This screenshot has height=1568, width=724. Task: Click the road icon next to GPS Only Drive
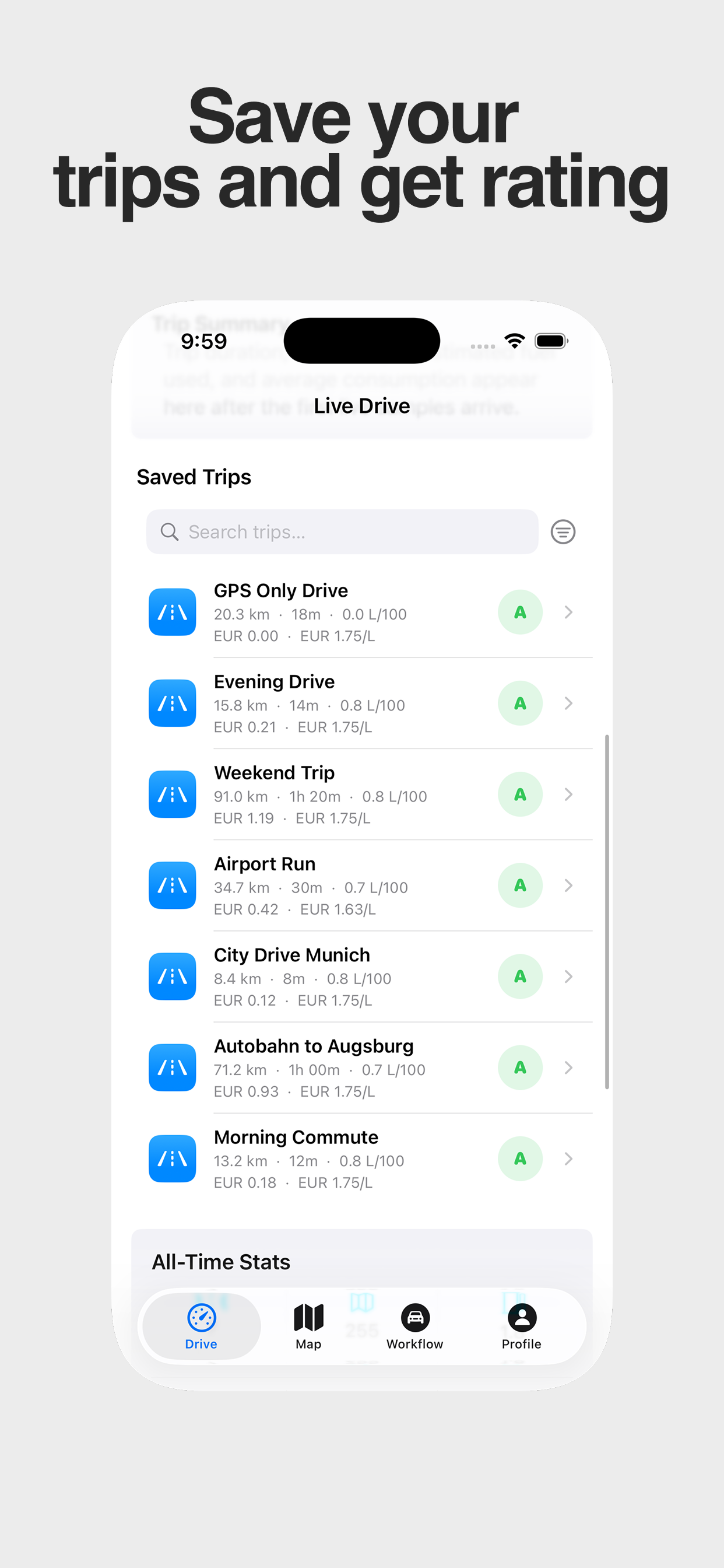pos(172,612)
